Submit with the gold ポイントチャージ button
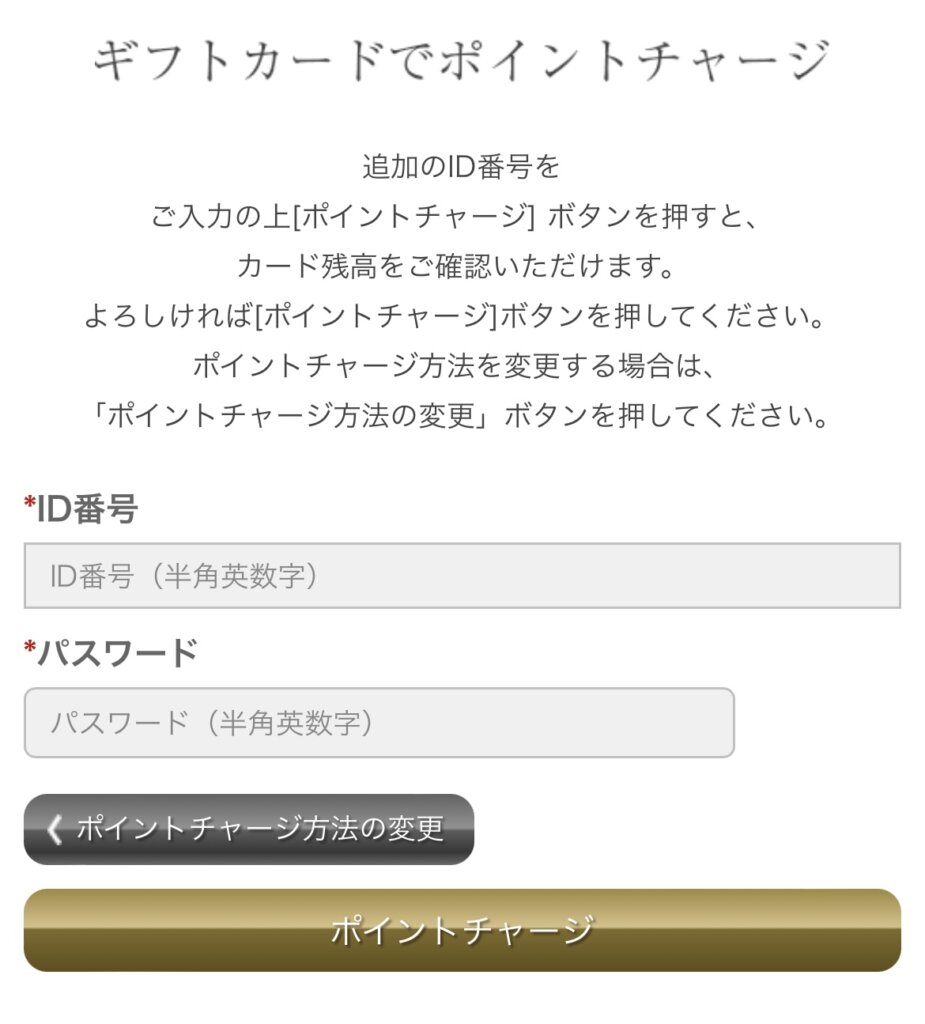925x1024 pixels. click(462, 930)
